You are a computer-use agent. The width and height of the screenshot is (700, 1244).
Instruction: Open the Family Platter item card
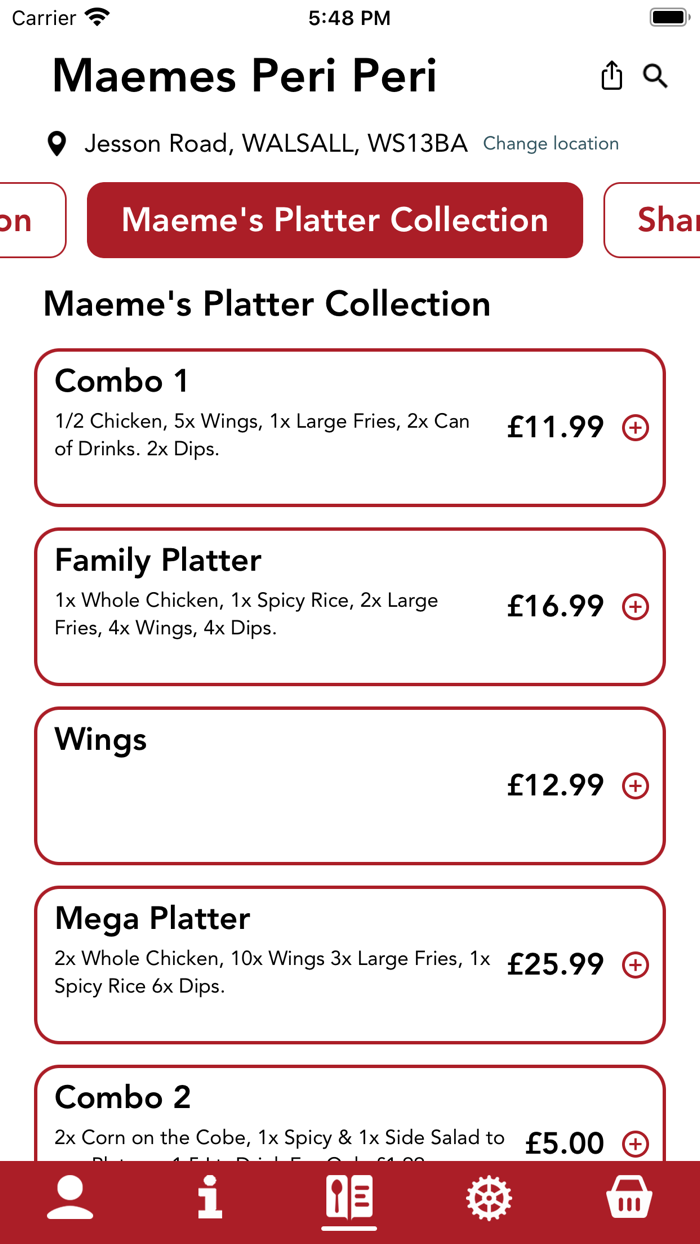tap(270, 607)
